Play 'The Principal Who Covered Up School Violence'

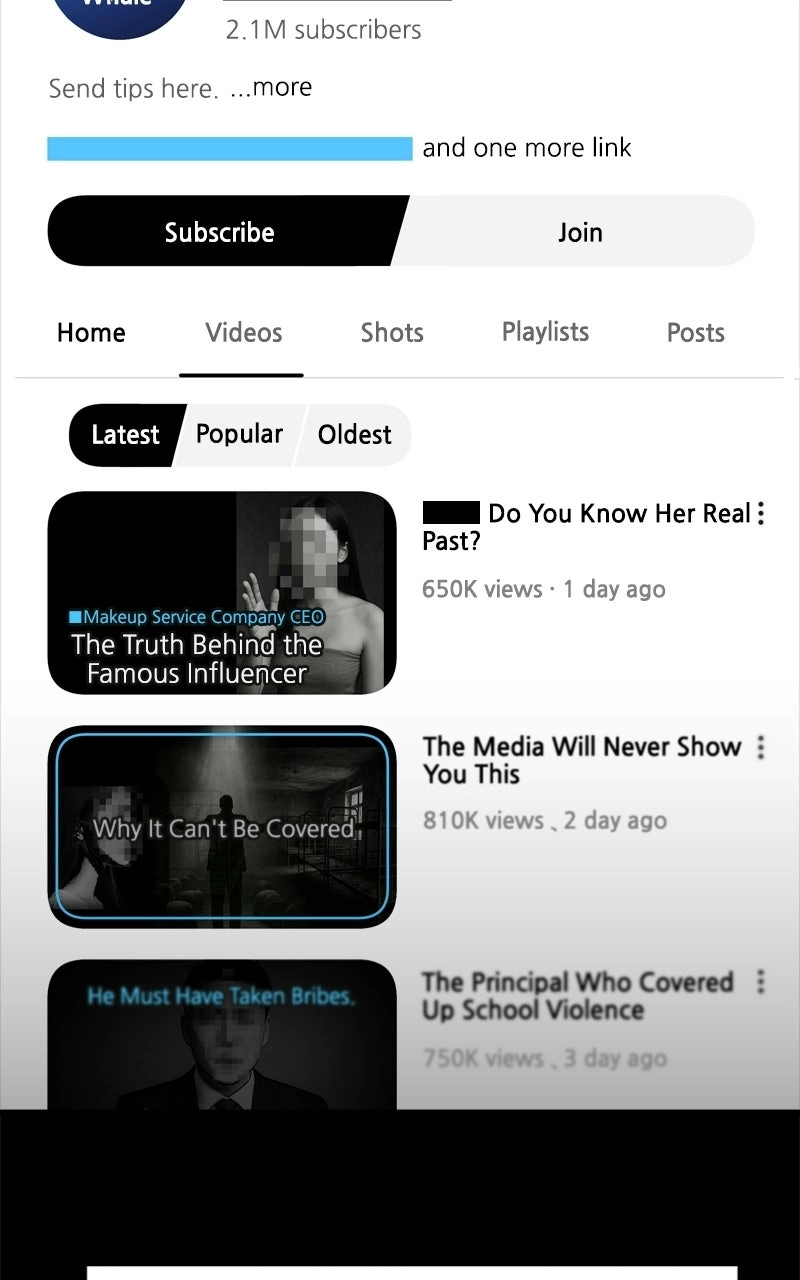[x=222, y=1034]
